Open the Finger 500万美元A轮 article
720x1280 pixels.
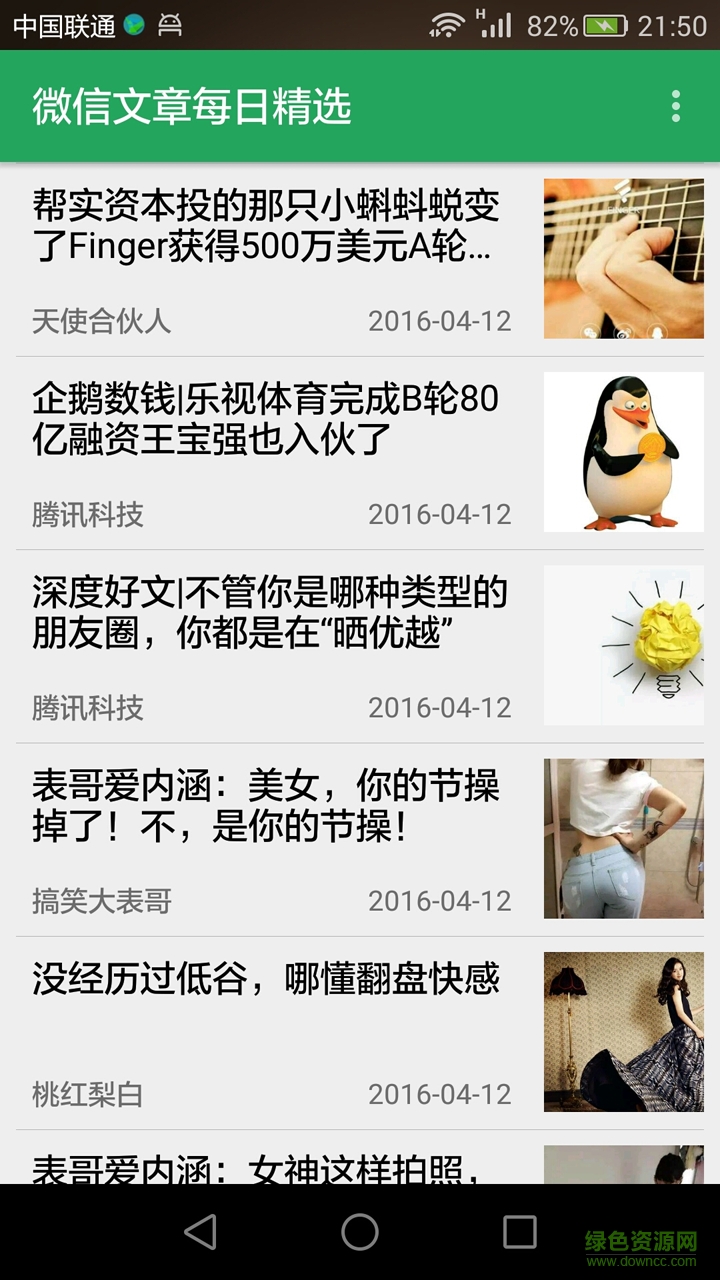266,226
